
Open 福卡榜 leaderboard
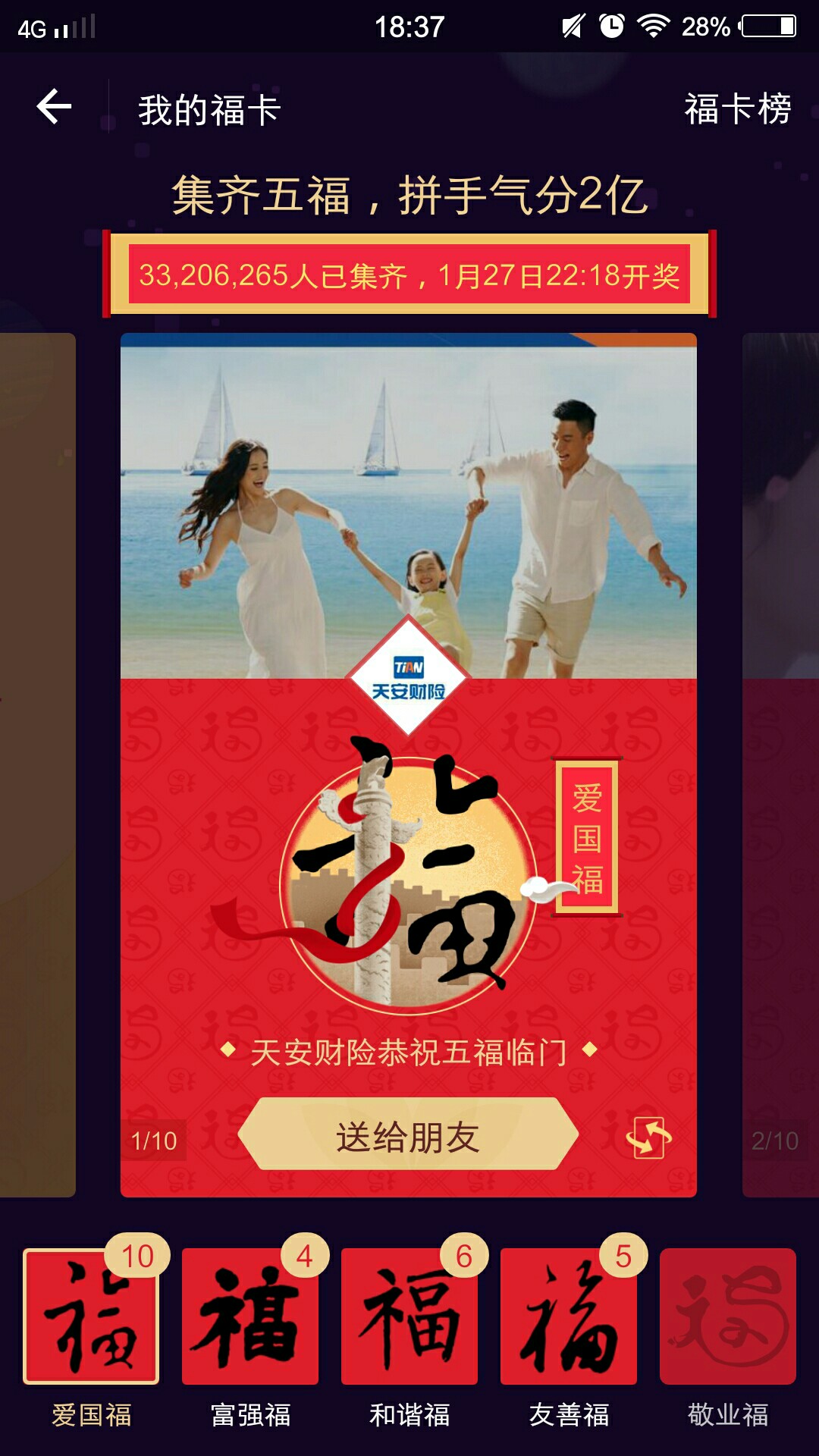point(738,108)
